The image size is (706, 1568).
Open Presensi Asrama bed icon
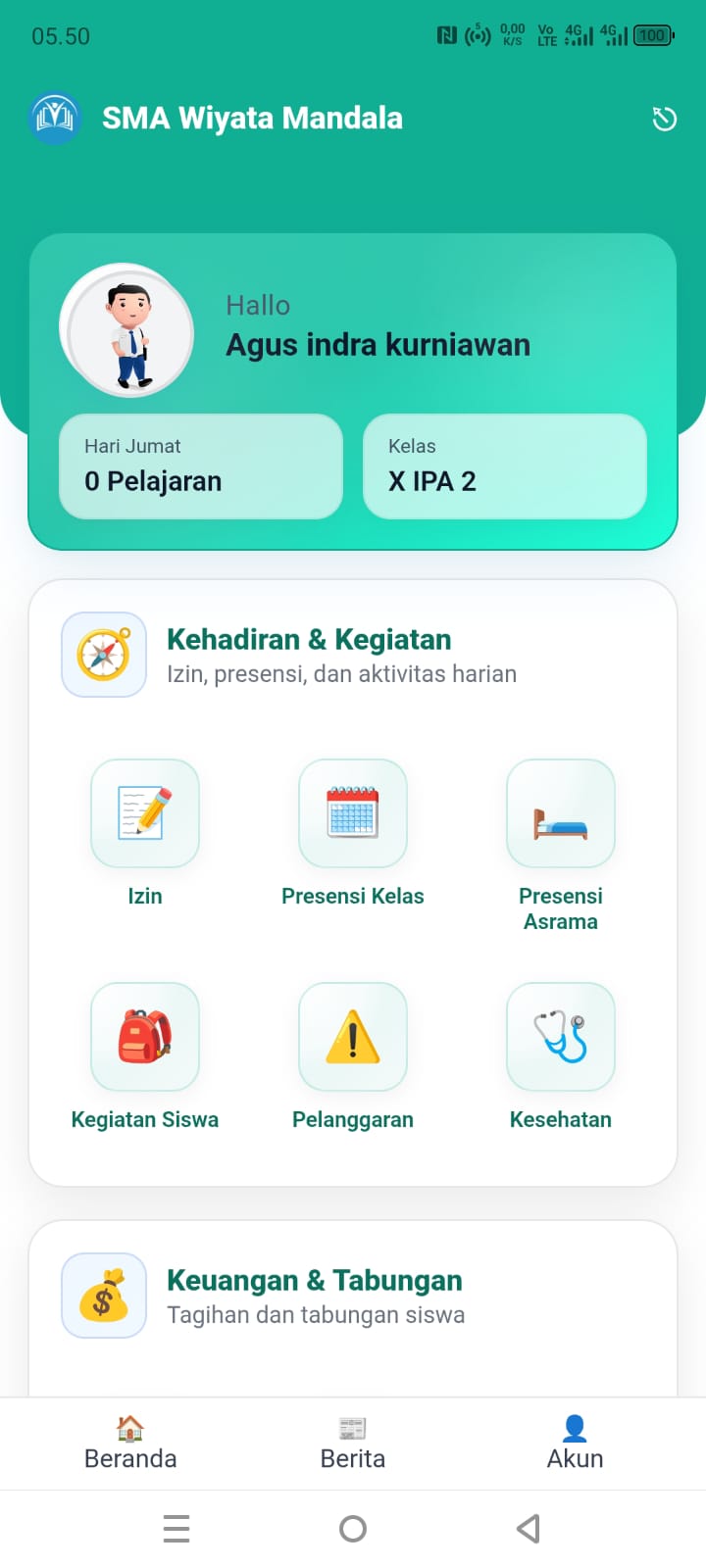pos(560,813)
